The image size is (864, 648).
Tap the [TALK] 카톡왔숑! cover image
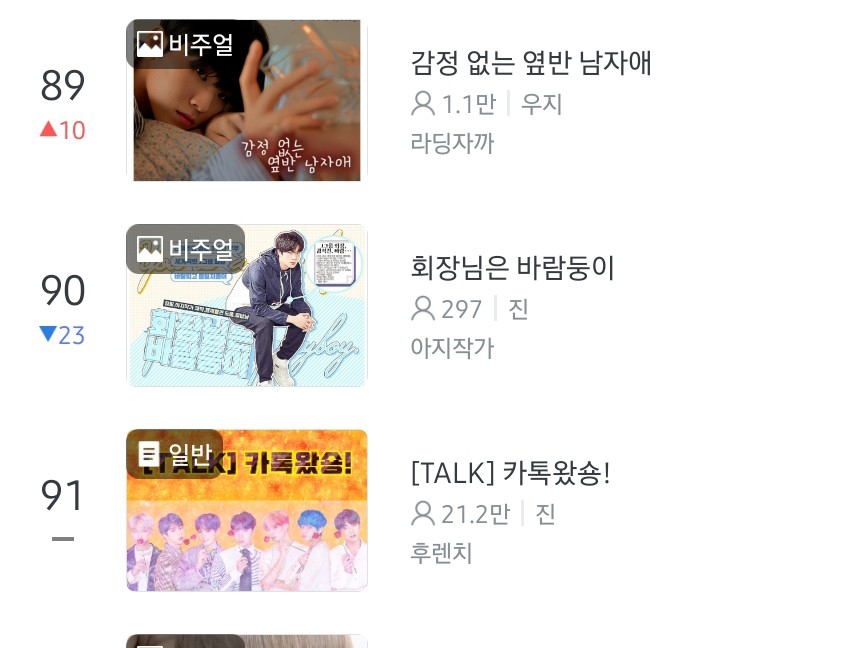point(247,511)
